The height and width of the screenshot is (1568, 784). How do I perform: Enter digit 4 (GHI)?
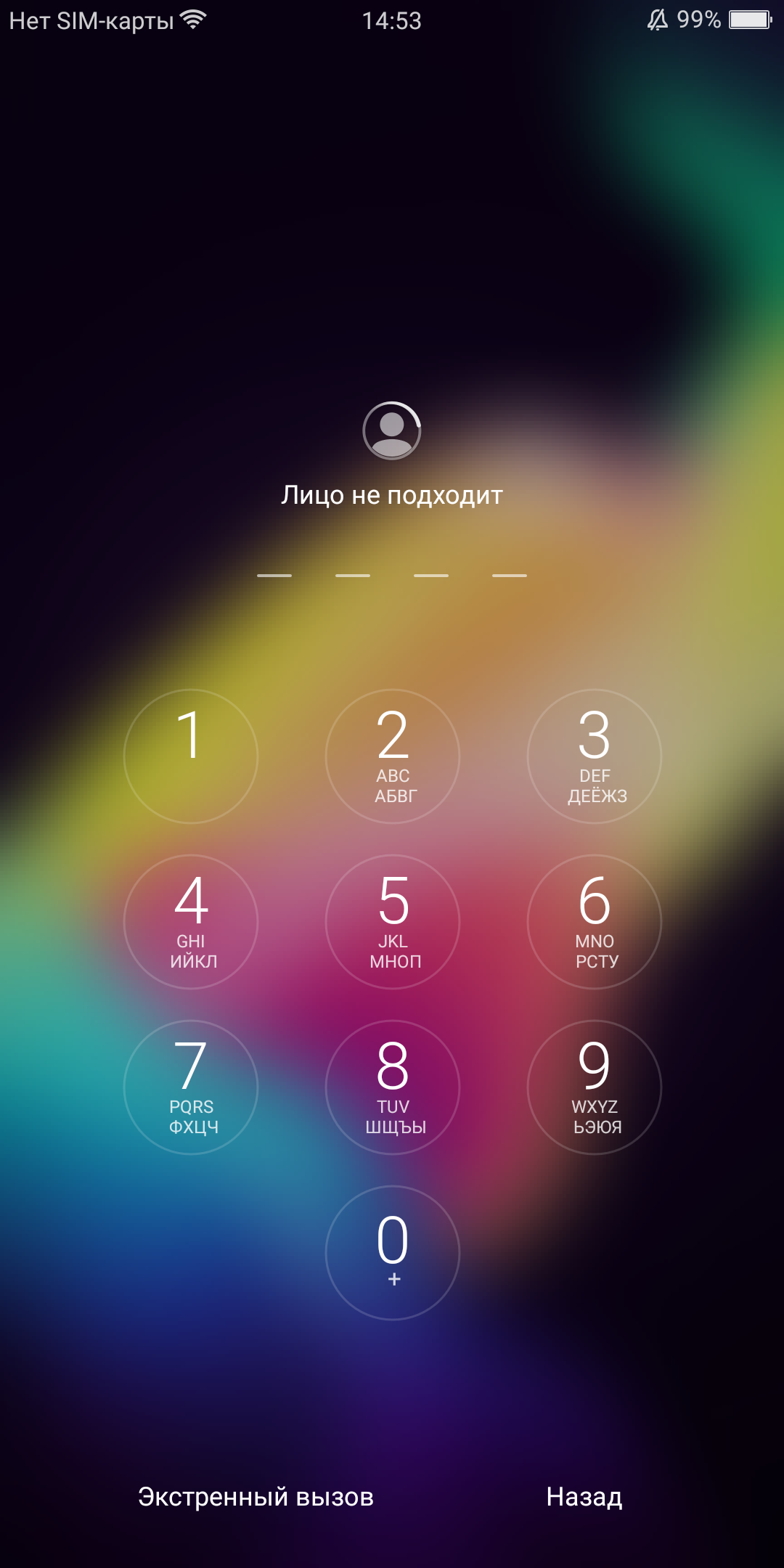coord(191,921)
